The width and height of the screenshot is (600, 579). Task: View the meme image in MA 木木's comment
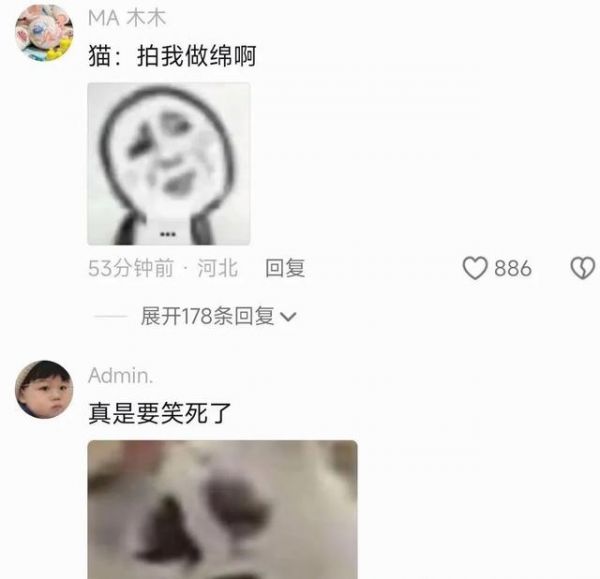[169, 163]
